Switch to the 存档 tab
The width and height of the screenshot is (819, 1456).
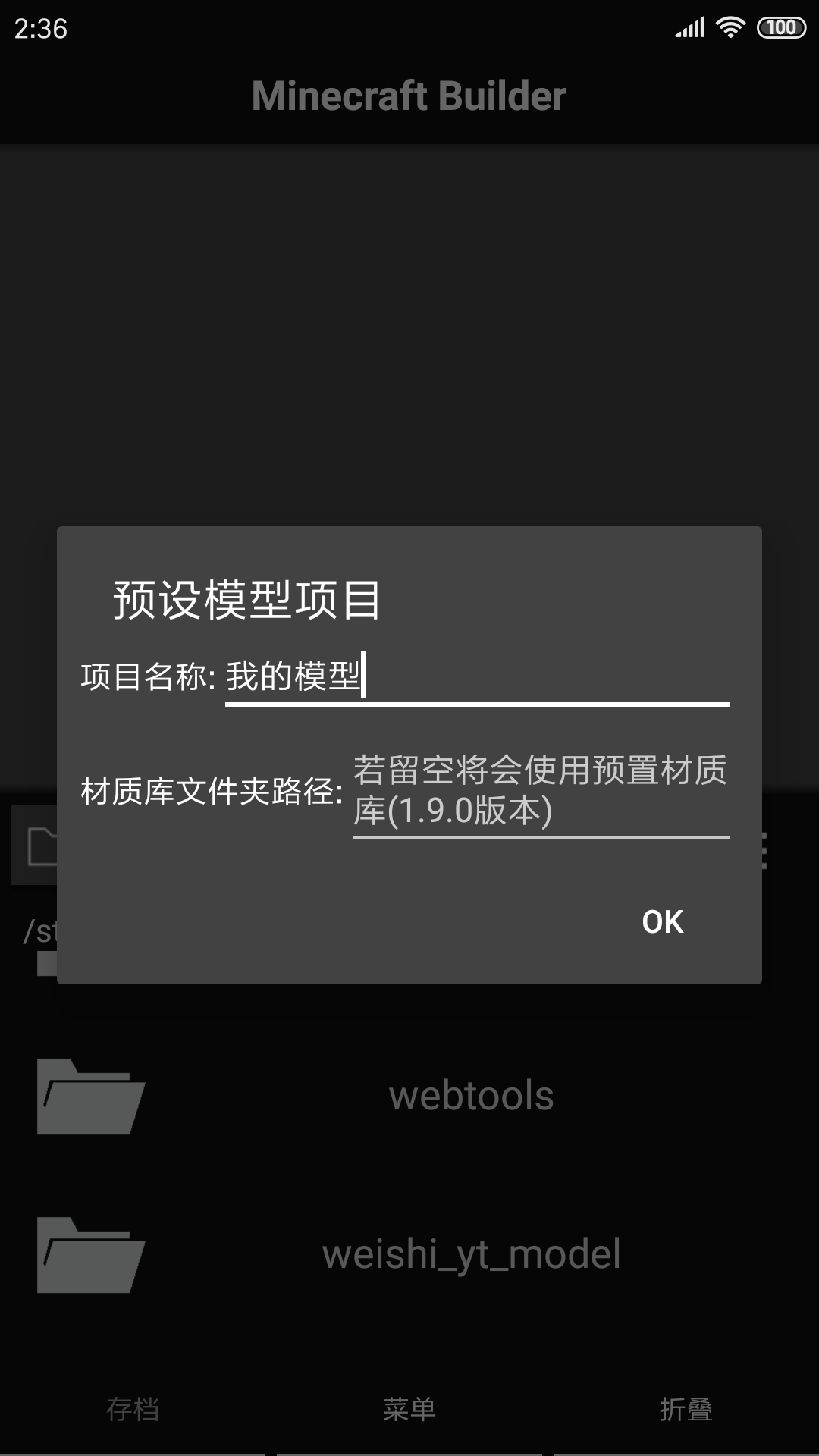click(133, 1409)
